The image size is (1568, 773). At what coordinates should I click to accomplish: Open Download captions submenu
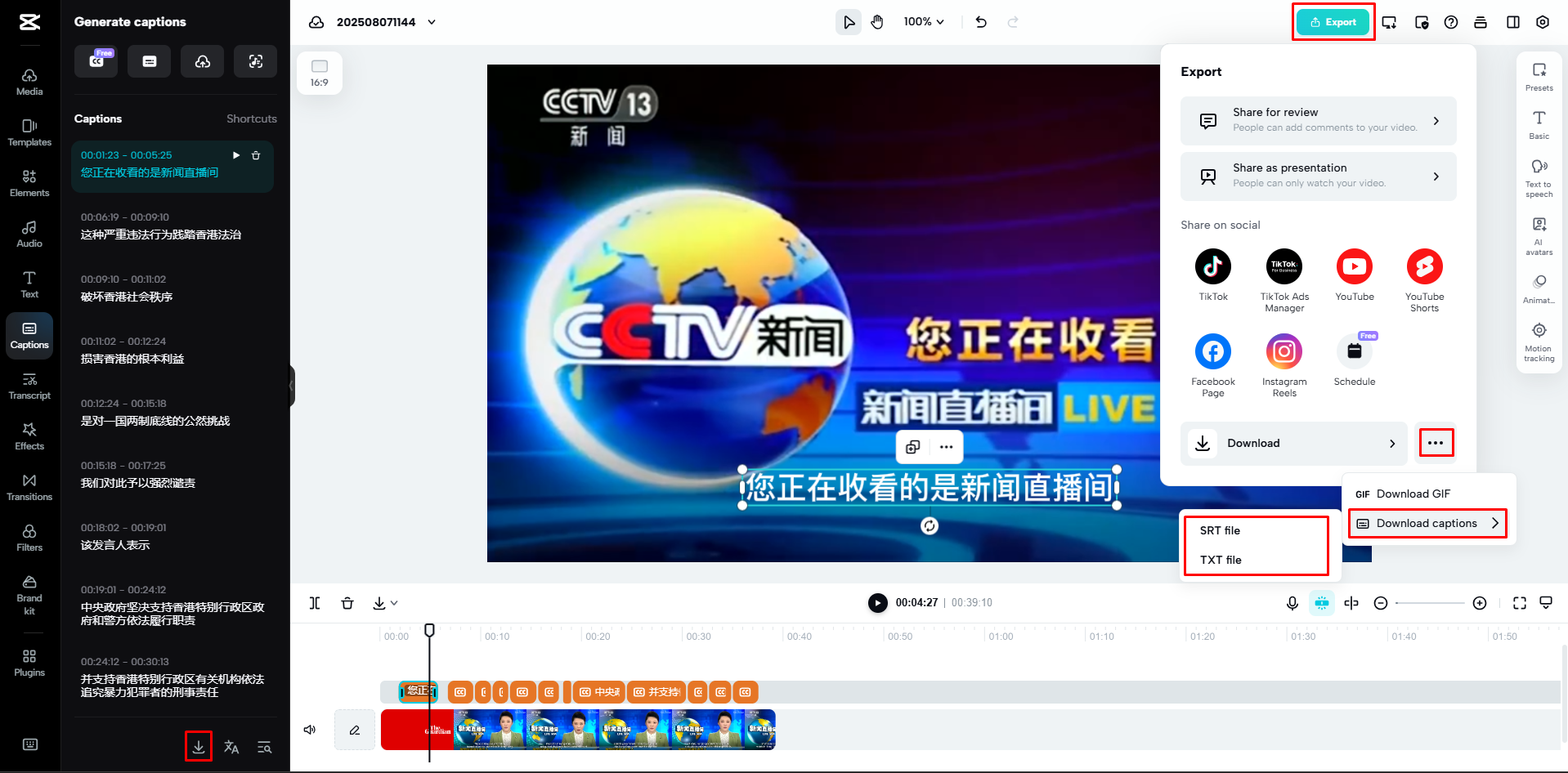click(1427, 523)
